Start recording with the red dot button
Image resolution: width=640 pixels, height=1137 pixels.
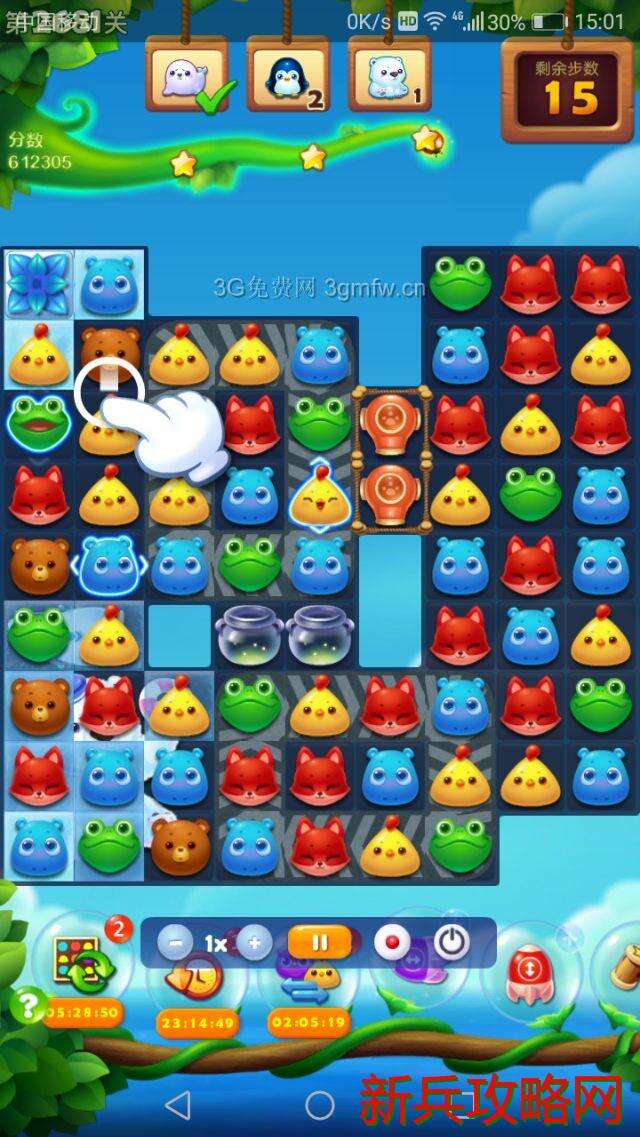click(x=391, y=942)
